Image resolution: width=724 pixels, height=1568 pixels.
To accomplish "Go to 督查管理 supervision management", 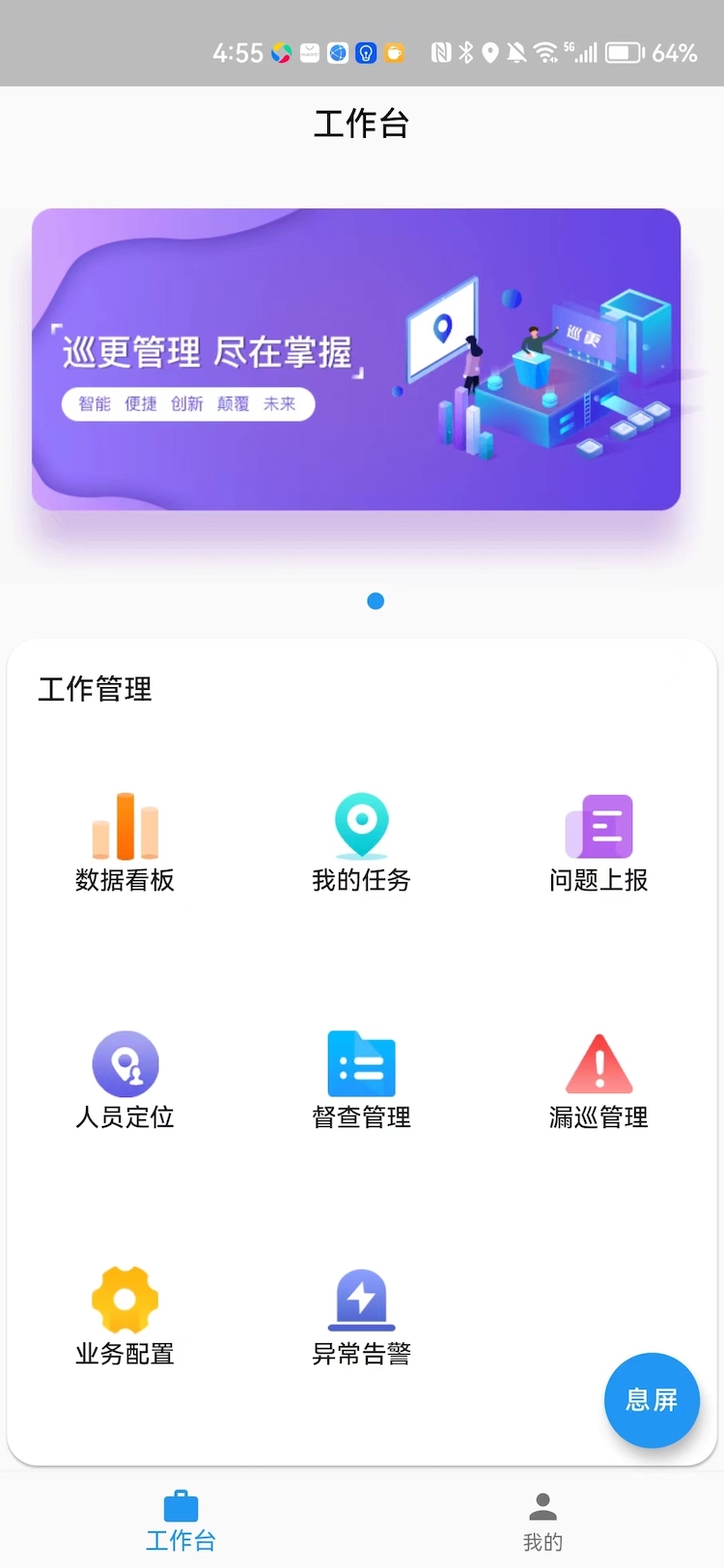I will (361, 1079).
